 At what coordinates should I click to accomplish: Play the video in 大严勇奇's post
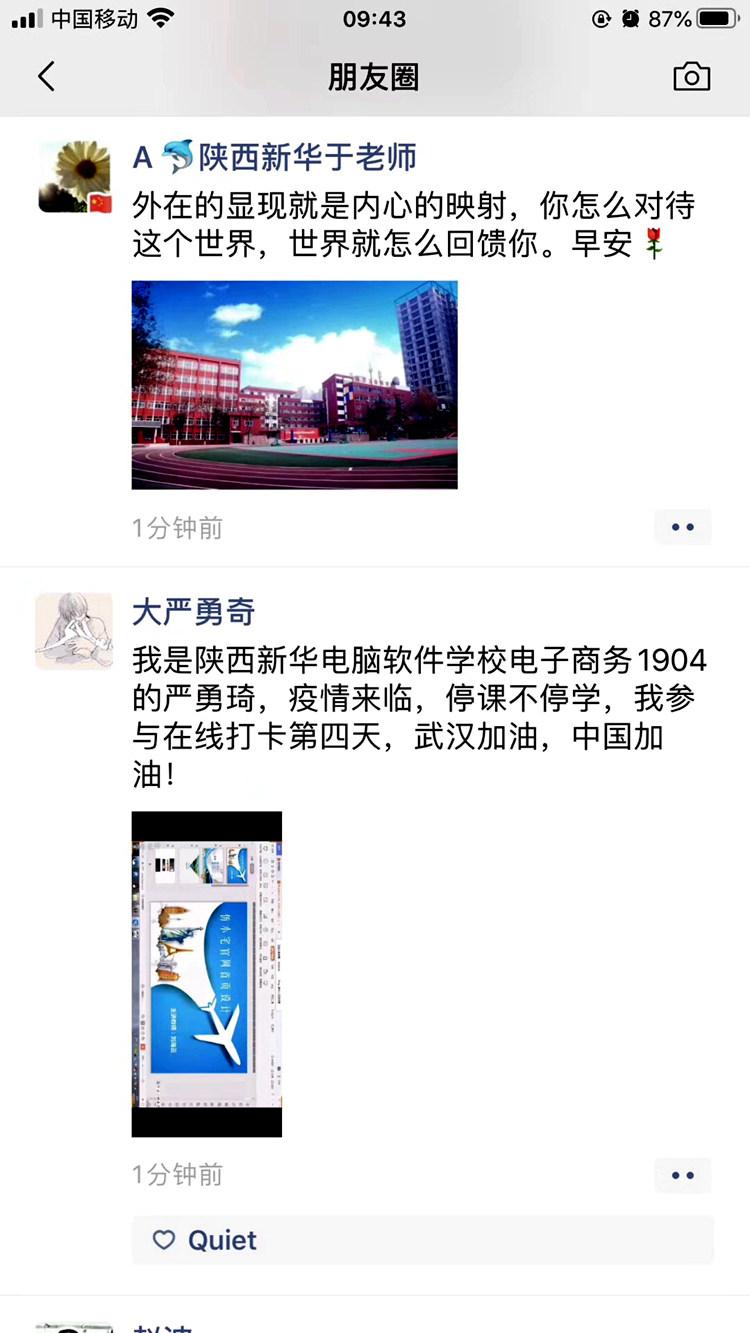tap(207, 974)
